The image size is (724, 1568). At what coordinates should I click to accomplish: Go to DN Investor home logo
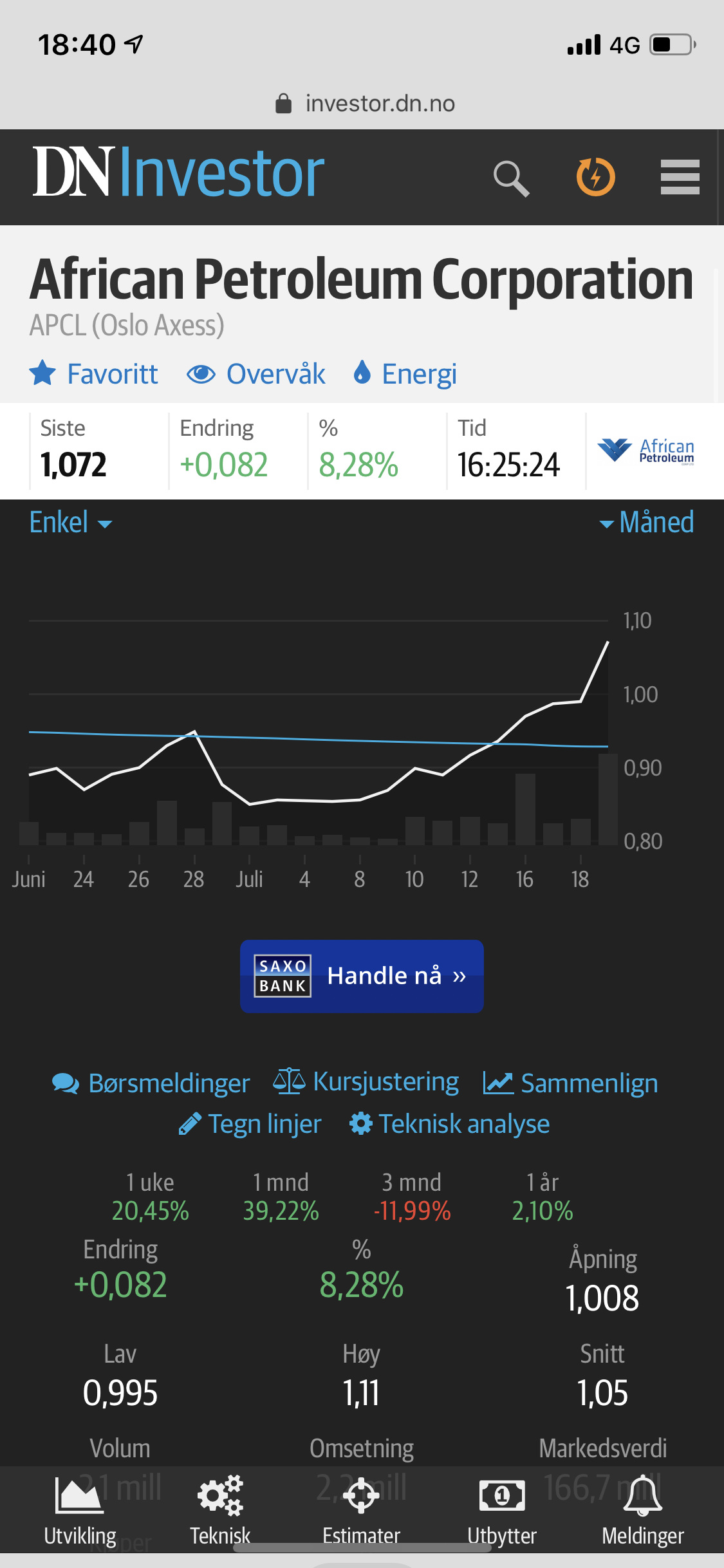(179, 173)
